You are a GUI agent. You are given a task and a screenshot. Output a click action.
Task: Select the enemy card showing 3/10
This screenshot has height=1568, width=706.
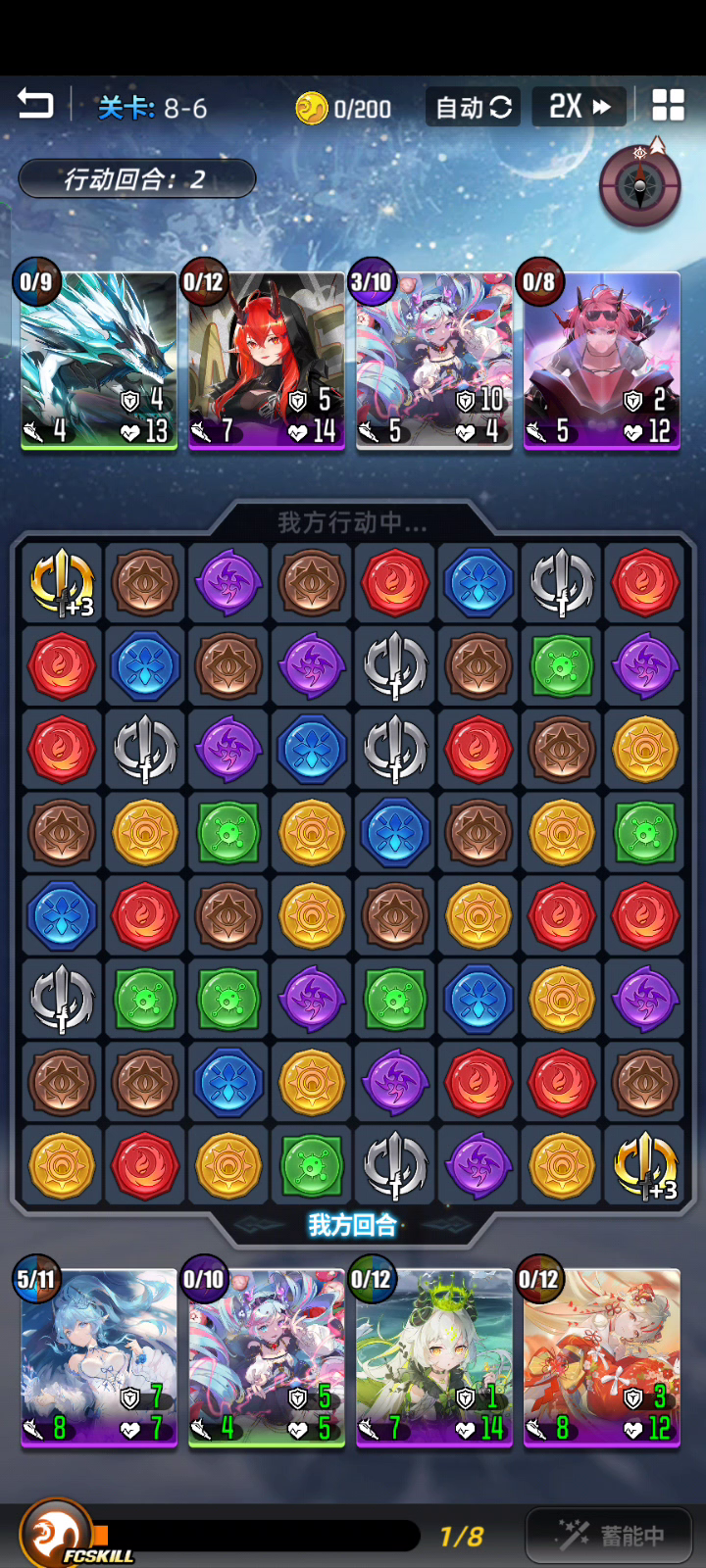click(x=434, y=361)
